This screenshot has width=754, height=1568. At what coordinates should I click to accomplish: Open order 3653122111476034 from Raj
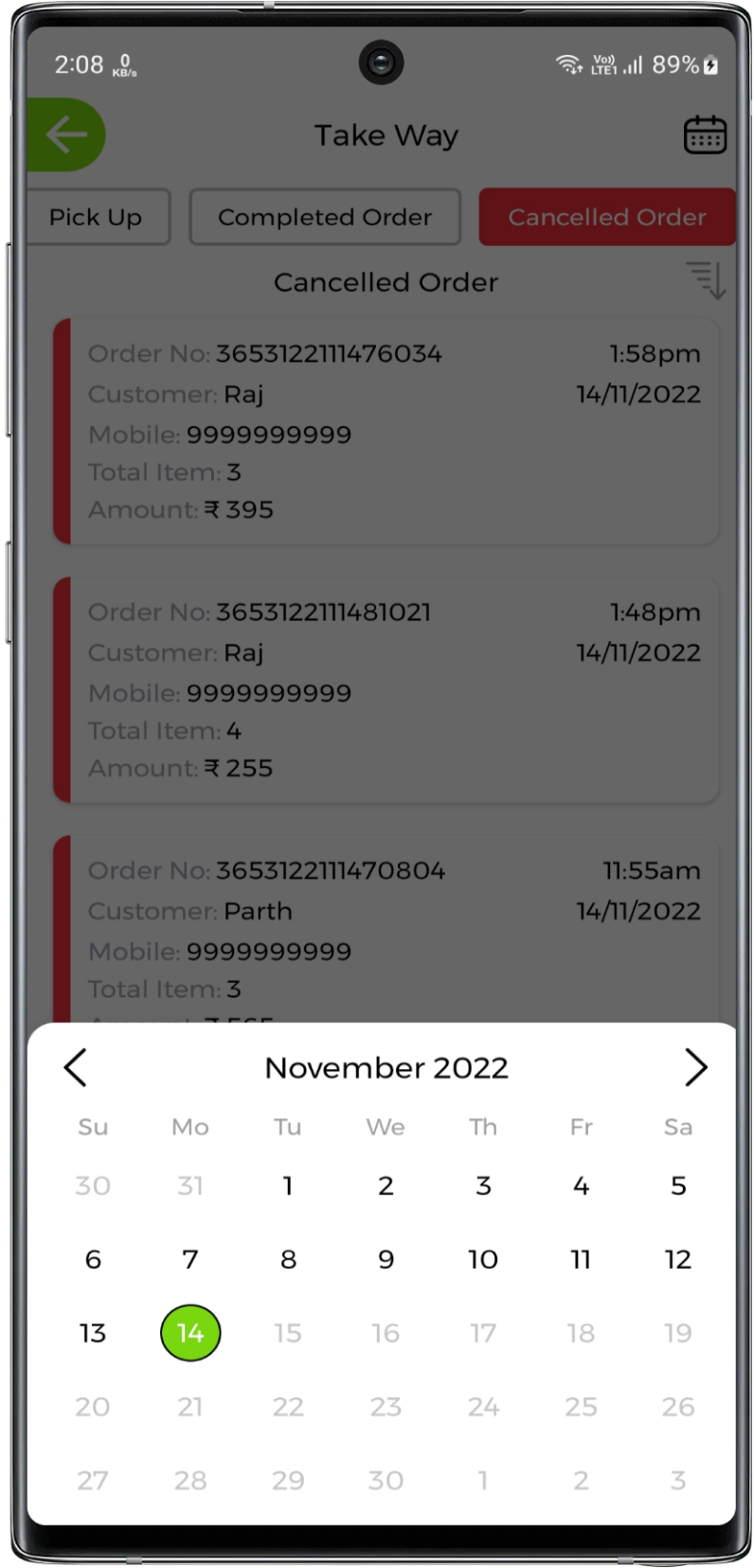tap(386, 432)
